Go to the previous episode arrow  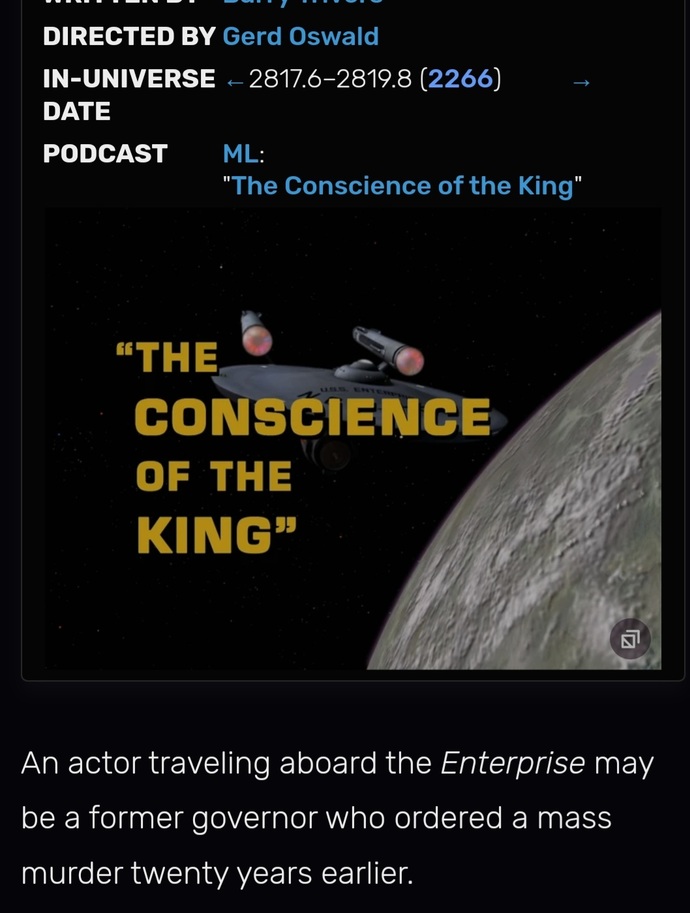pyautogui.click(x=235, y=82)
